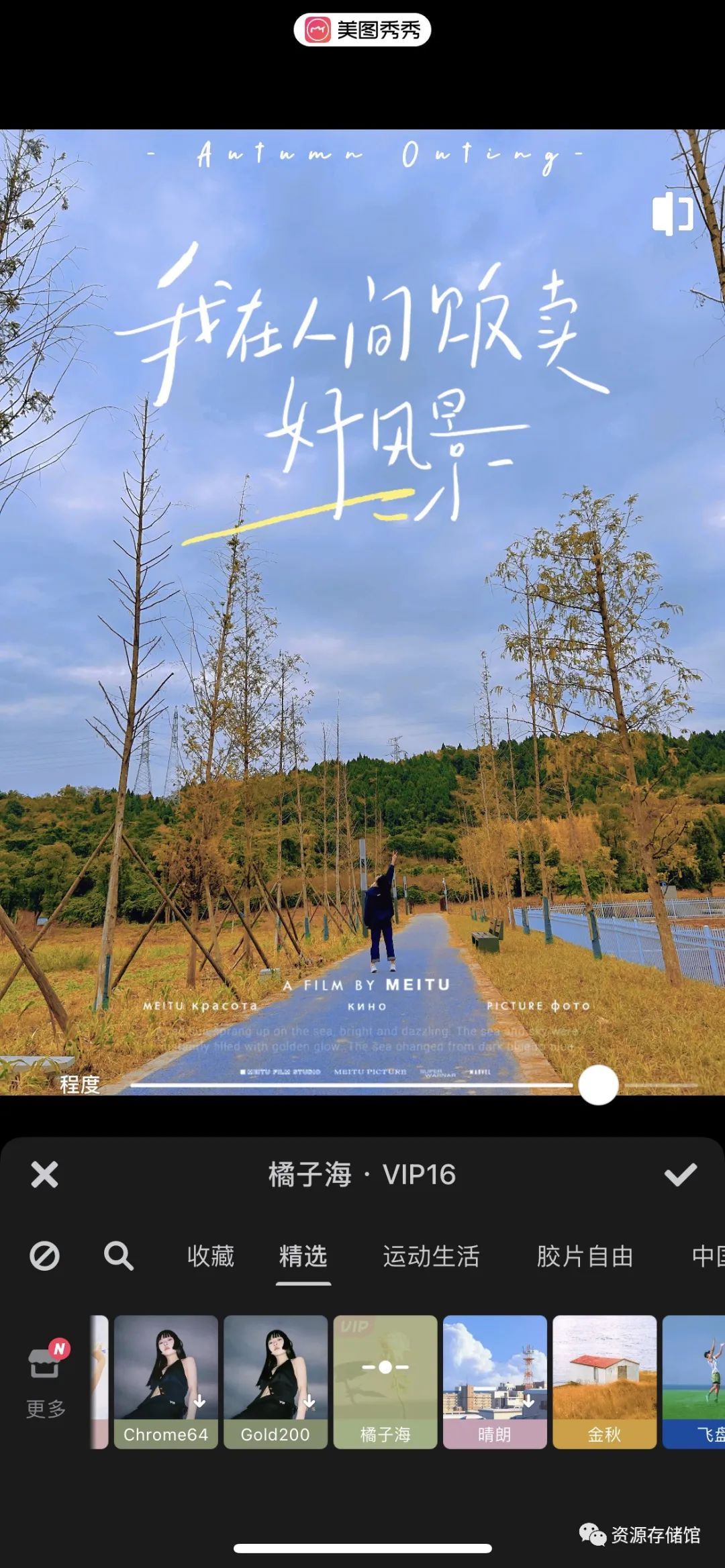This screenshot has height=1568, width=725.
Task: Confirm the filter with the checkmark
Action: pos(680,1174)
